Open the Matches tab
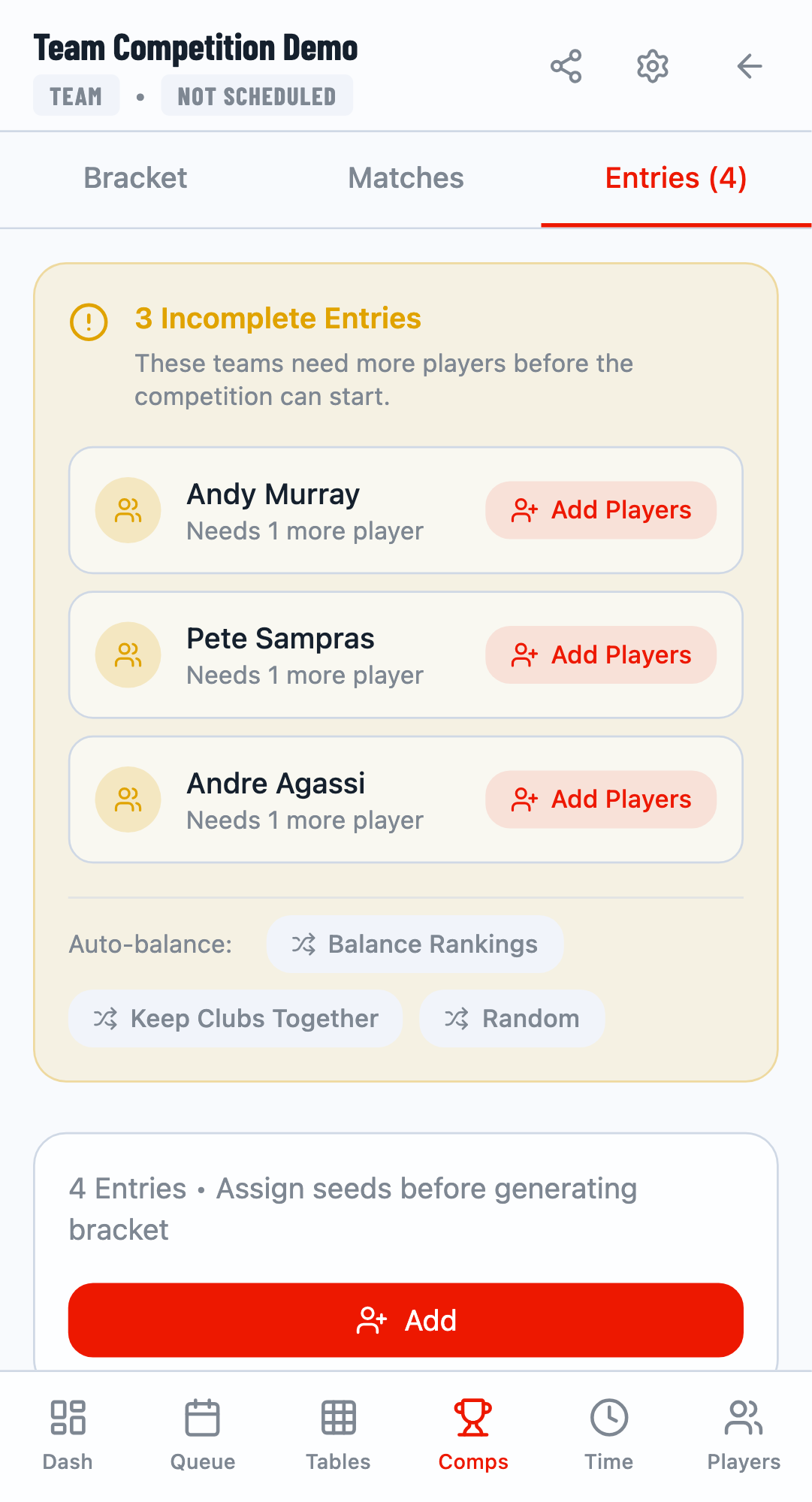 tap(405, 178)
